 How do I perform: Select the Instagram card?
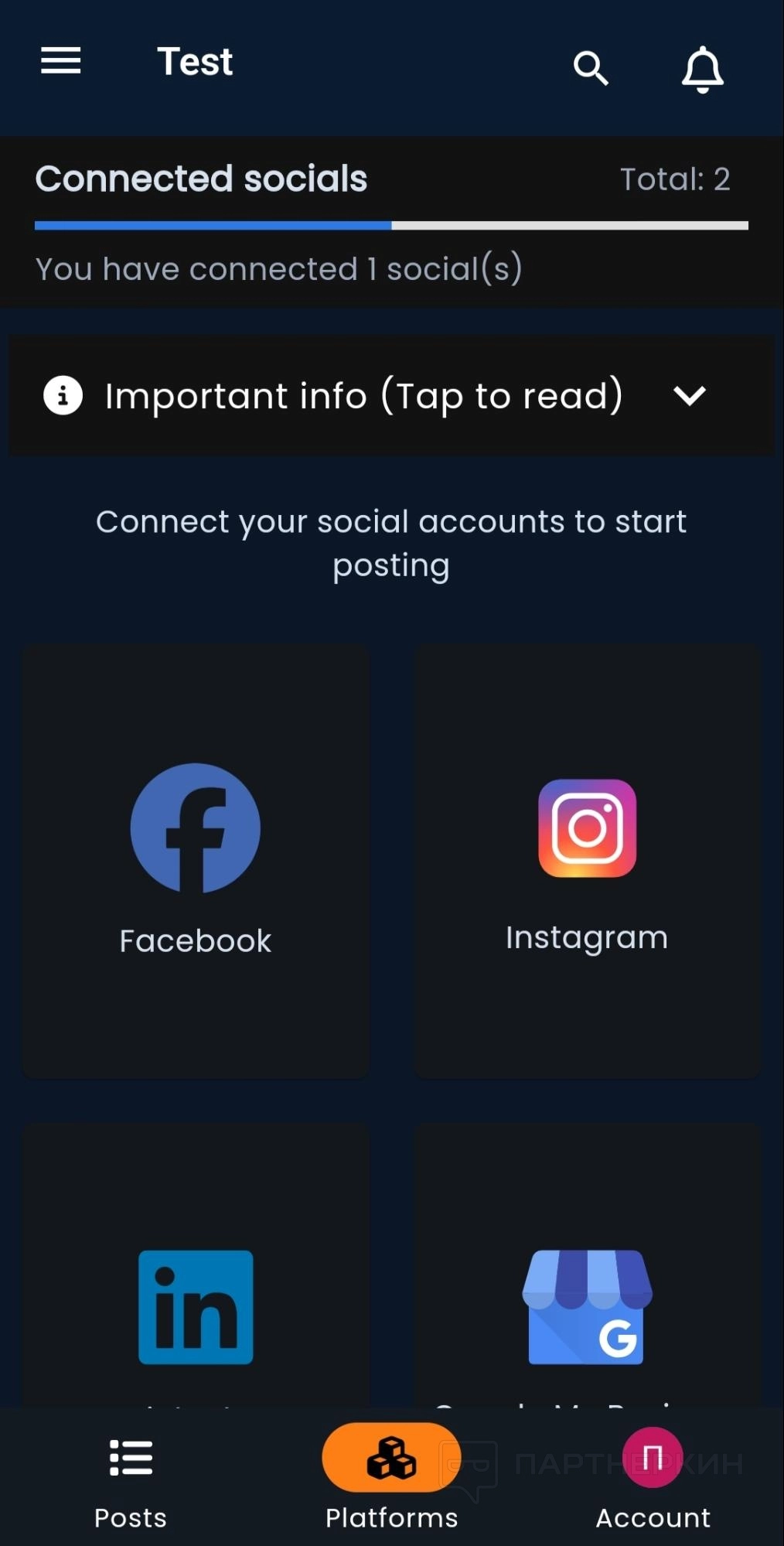[x=587, y=860]
